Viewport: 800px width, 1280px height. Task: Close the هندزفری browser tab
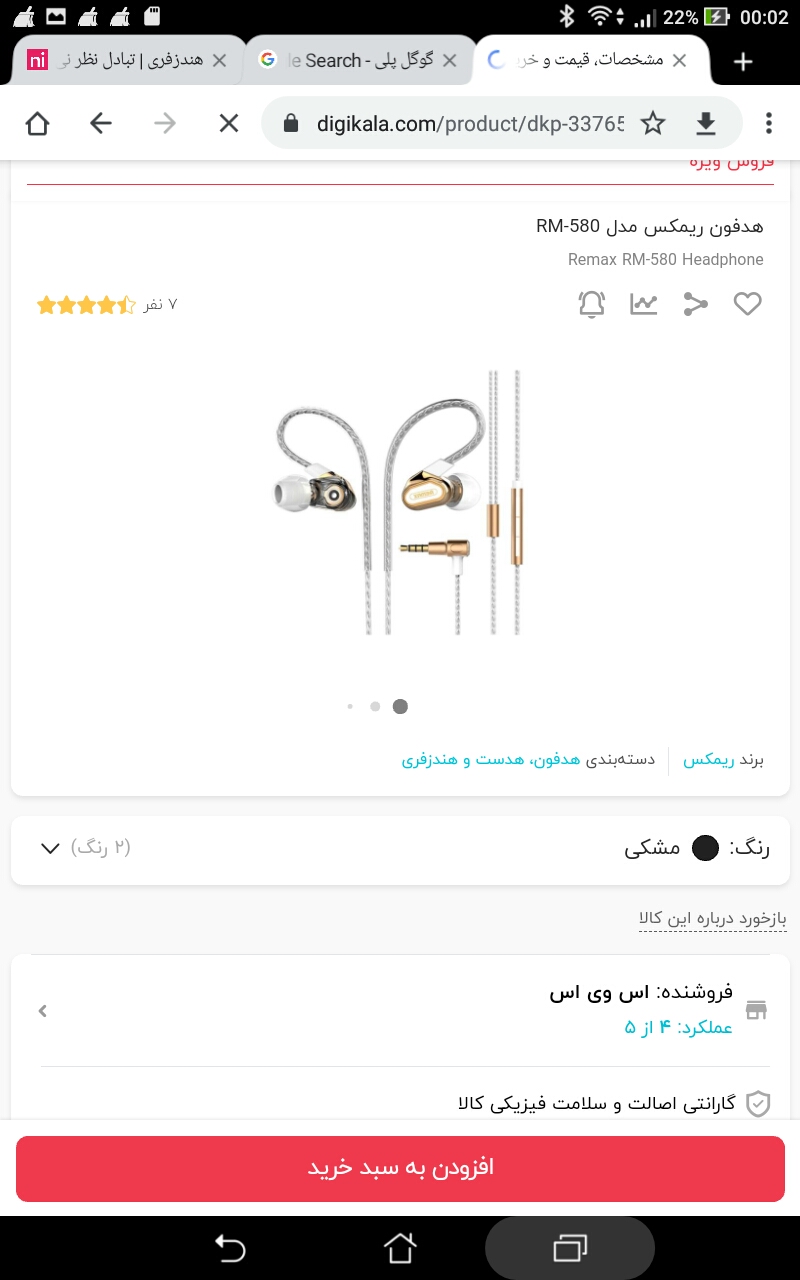tap(219, 60)
